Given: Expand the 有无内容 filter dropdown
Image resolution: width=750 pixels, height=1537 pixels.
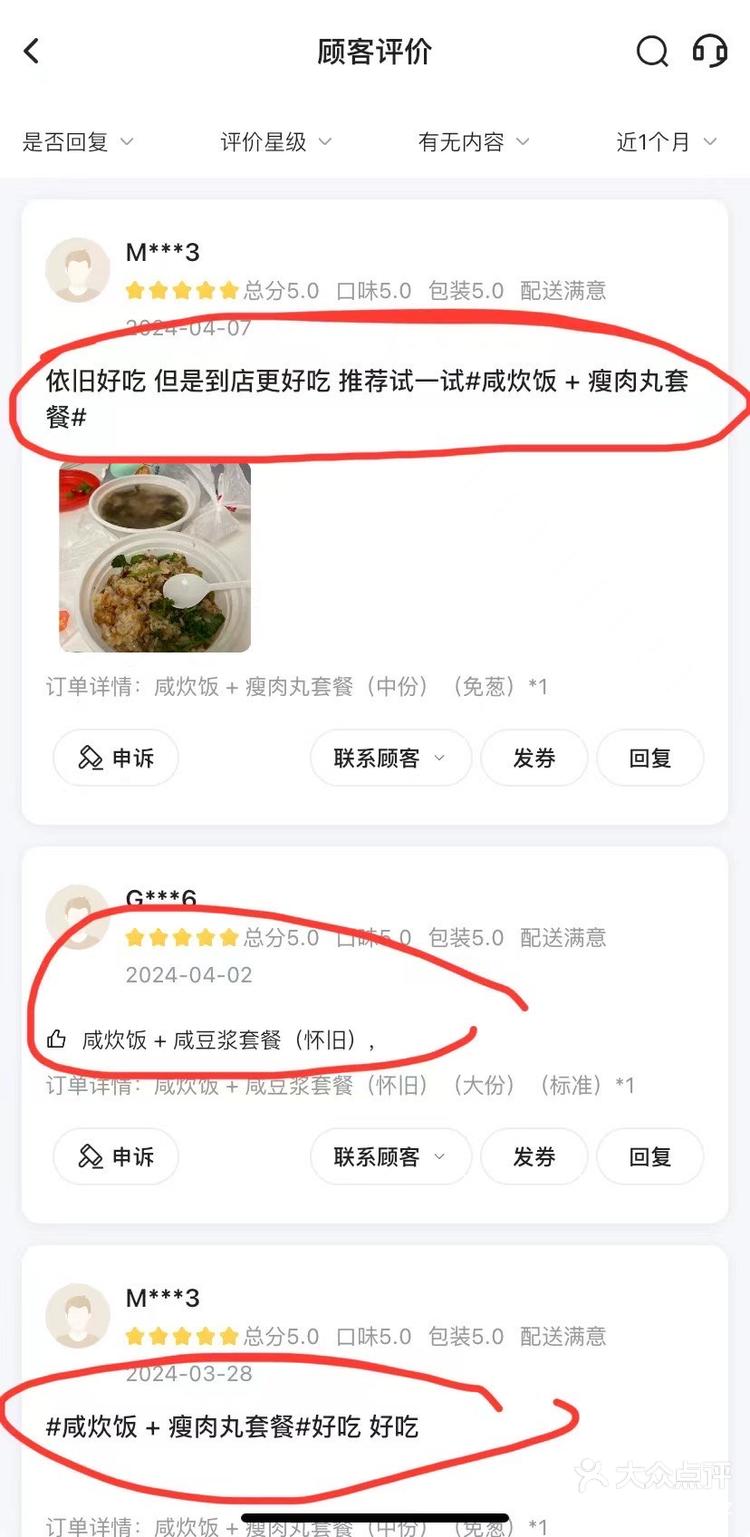Looking at the screenshot, I should [x=474, y=142].
